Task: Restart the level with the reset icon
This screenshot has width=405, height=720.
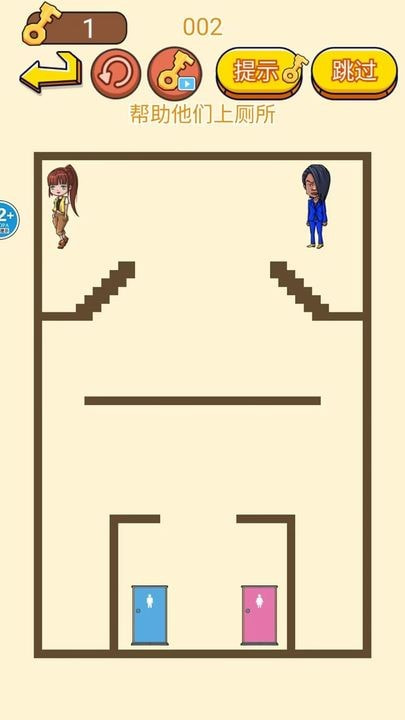Action: coord(116,73)
